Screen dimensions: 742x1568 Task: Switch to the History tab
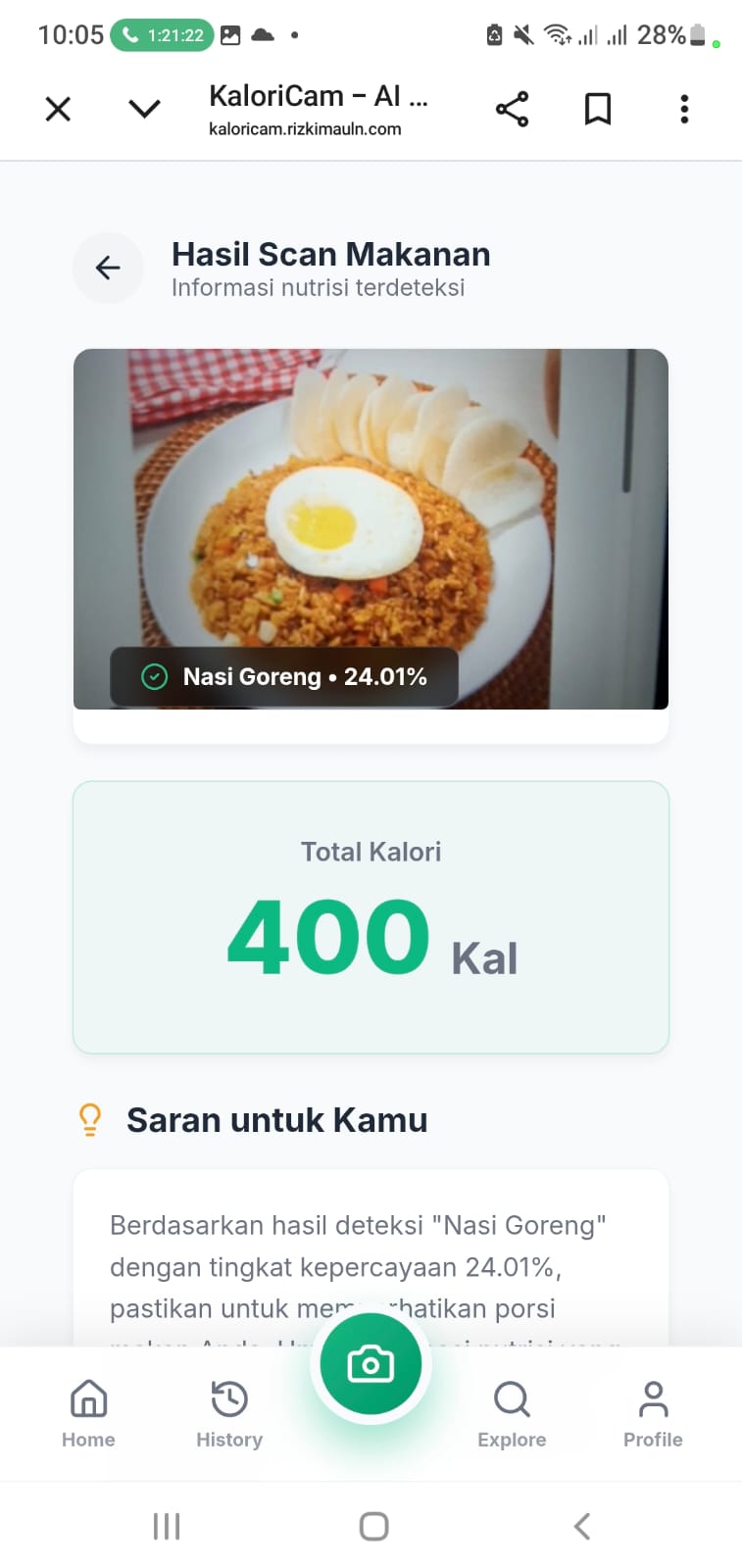pos(229,1413)
